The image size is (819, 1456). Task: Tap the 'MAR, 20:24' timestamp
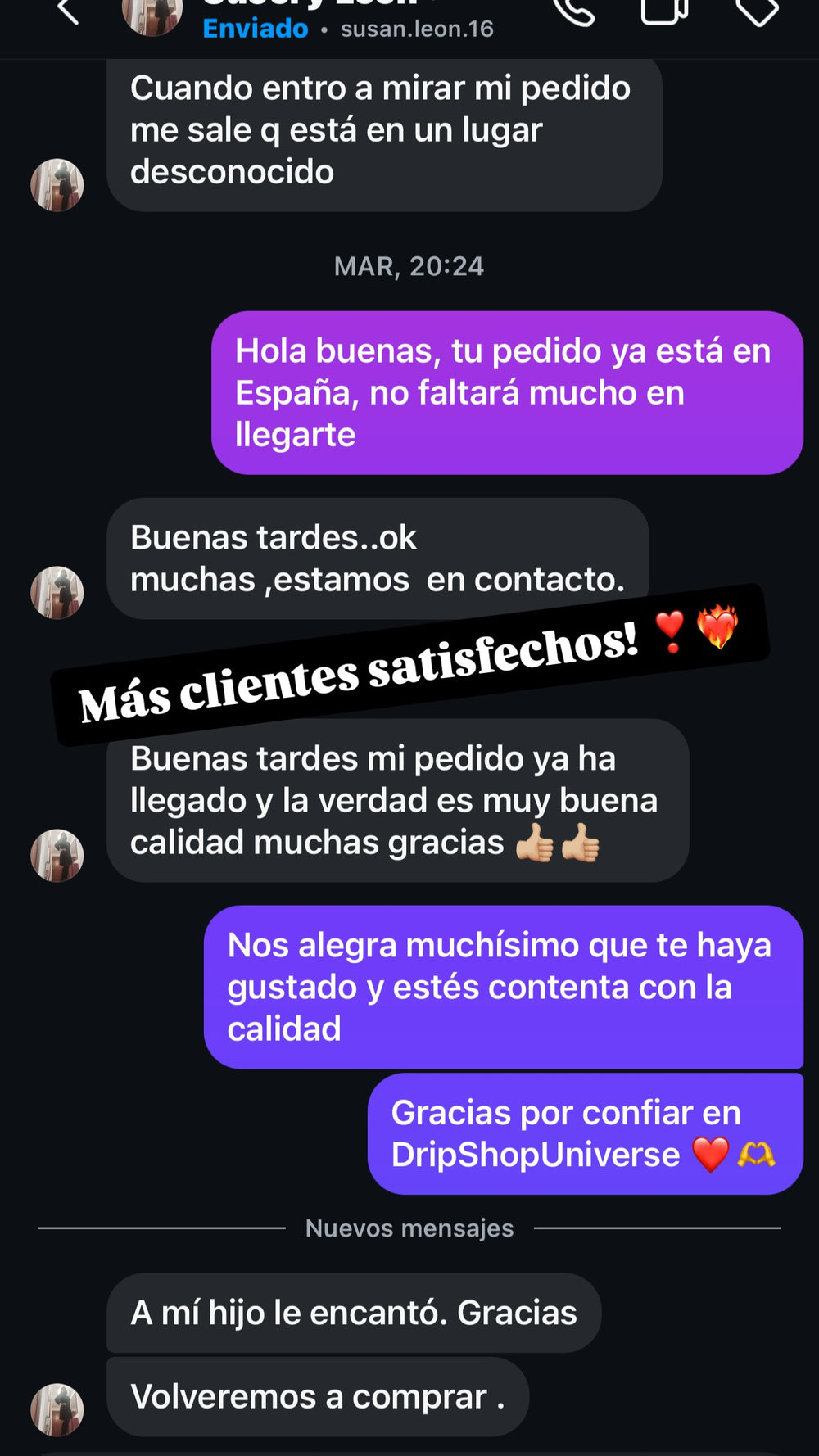pos(409,265)
